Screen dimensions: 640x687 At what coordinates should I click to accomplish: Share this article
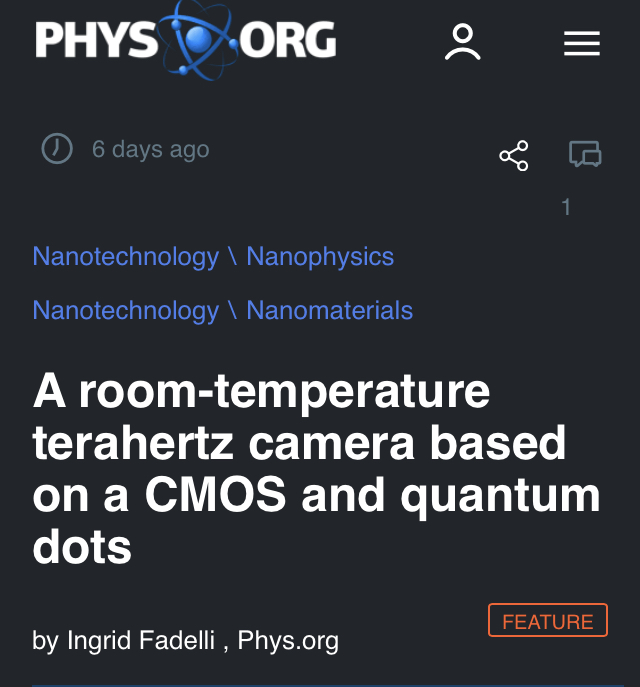pyautogui.click(x=514, y=156)
